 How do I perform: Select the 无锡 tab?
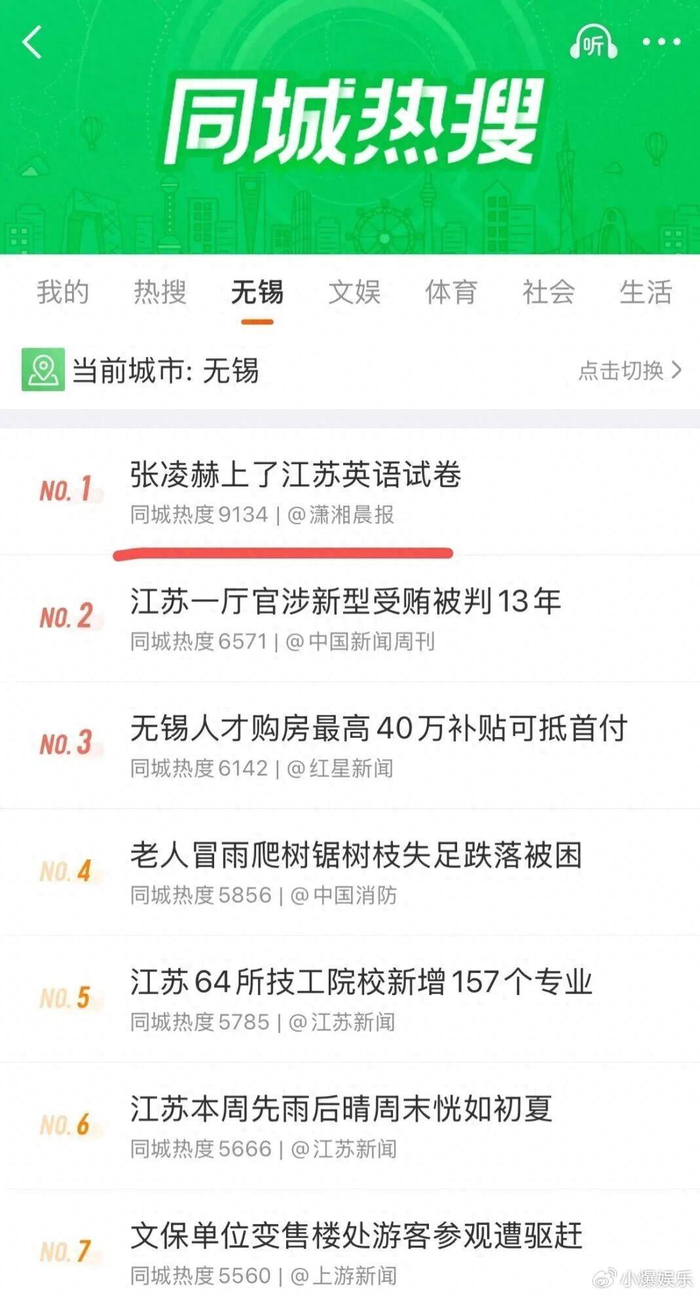257,292
